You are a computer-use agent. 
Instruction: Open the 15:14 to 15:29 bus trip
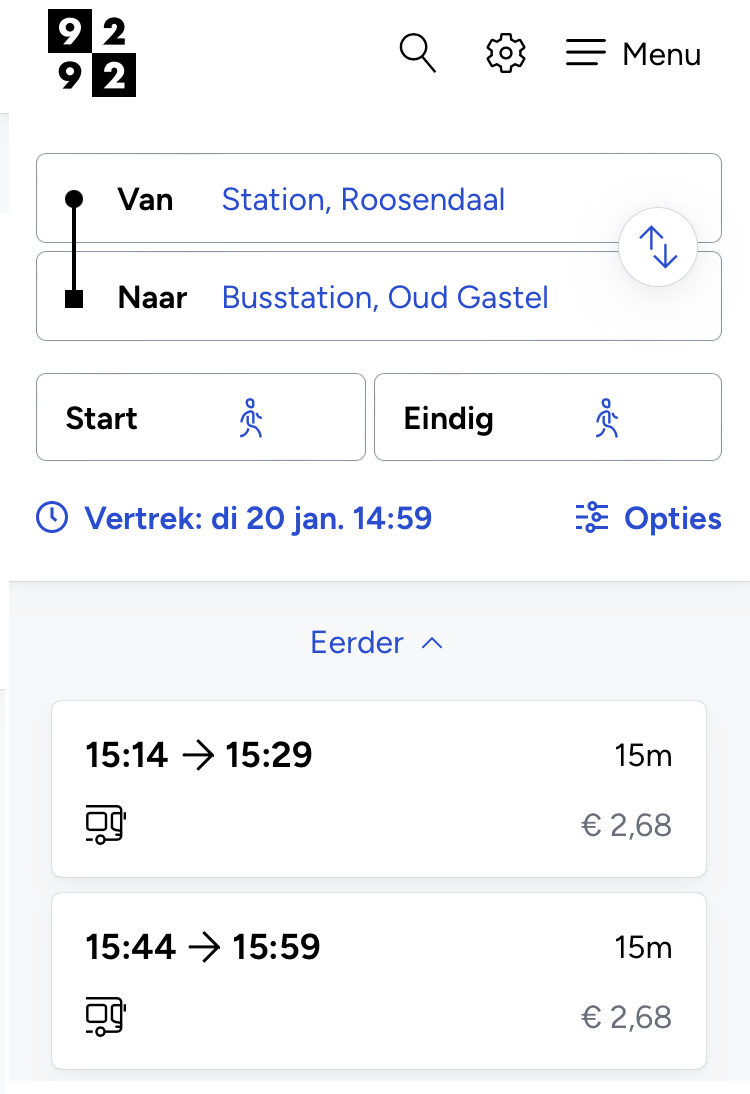pyautogui.click(x=378, y=789)
